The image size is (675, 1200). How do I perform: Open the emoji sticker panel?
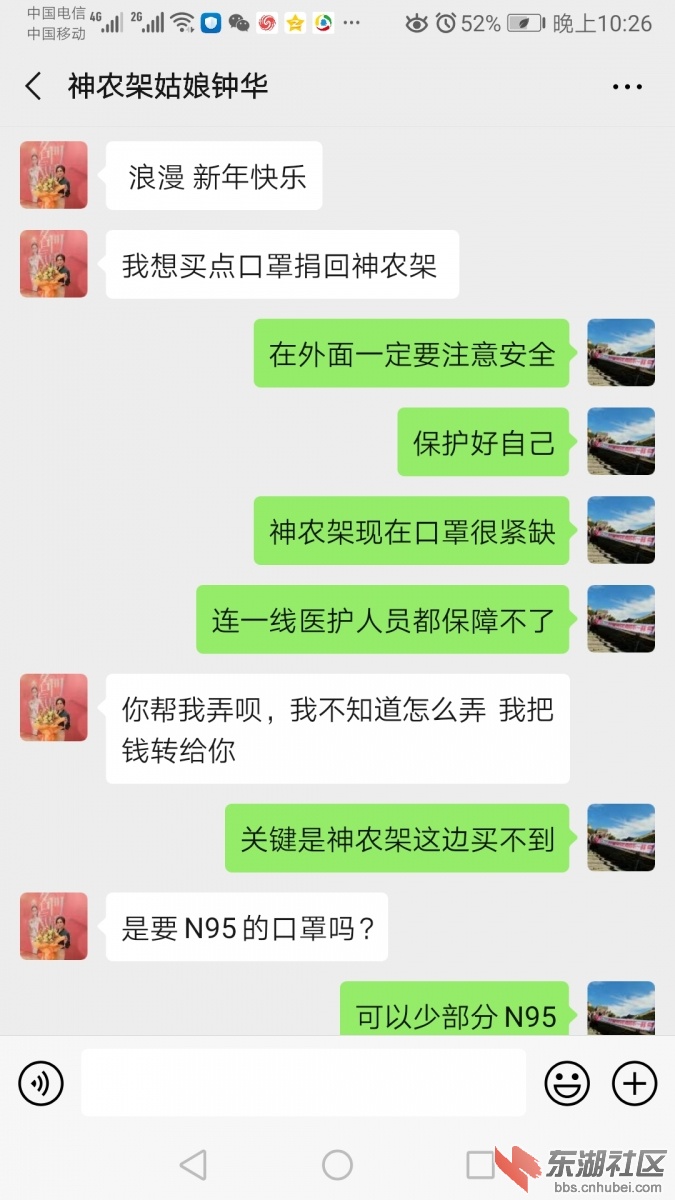(x=567, y=1083)
